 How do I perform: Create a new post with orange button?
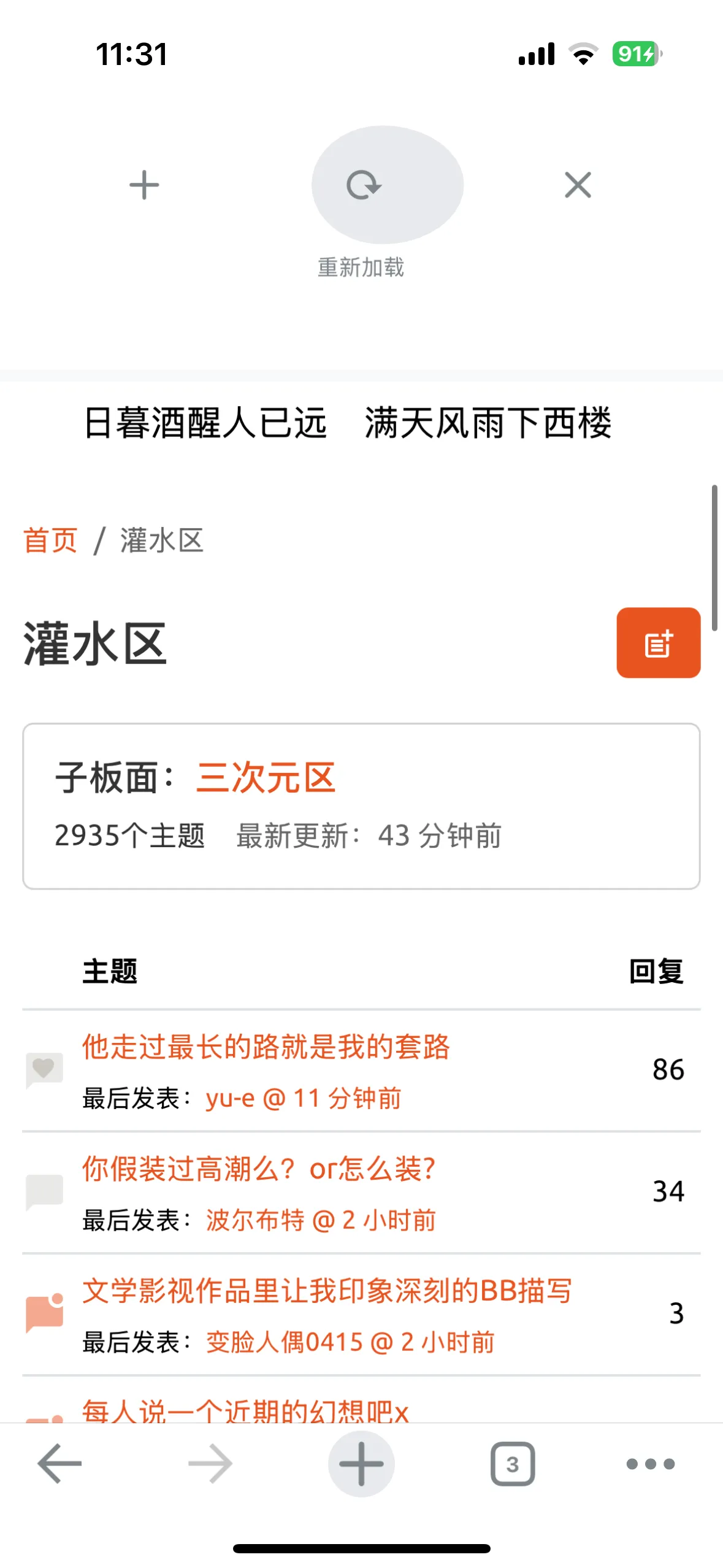(658, 642)
